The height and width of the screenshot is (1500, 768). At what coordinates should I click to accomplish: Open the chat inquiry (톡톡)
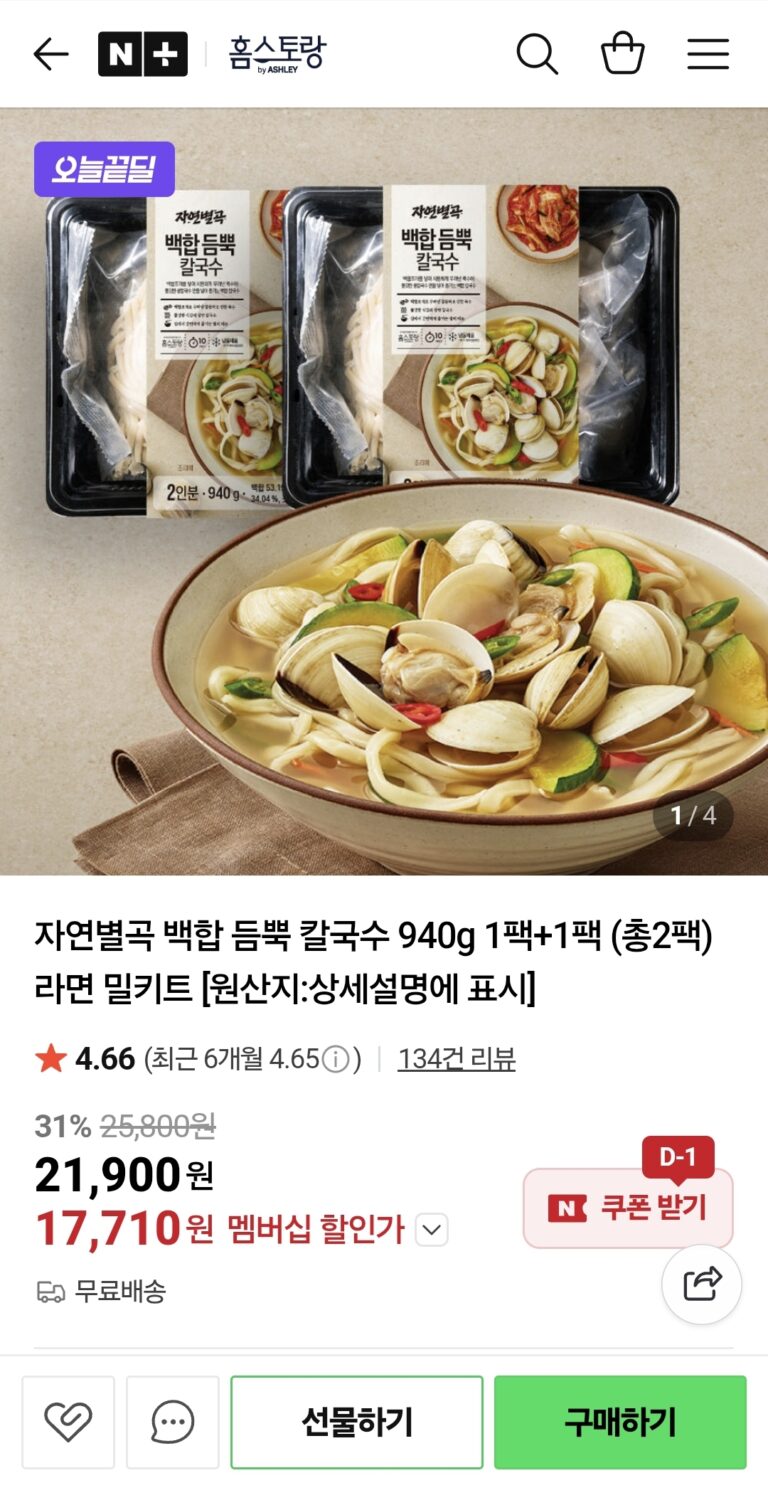[172, 1422]
